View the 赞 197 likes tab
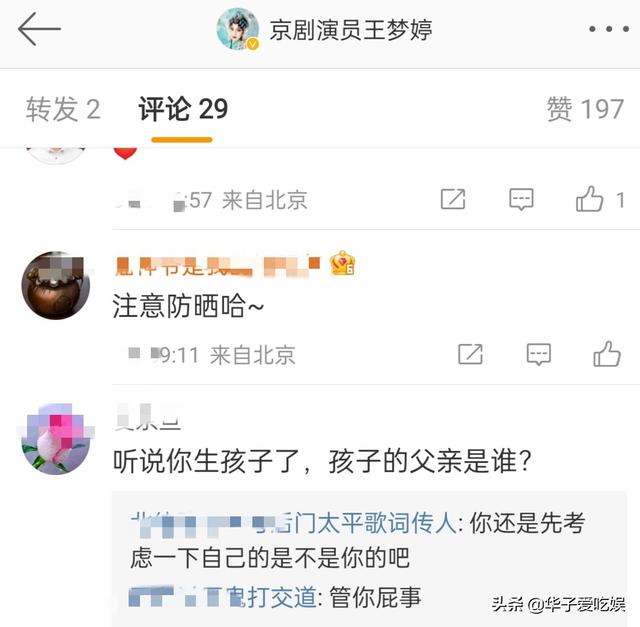 click(585, 109)
